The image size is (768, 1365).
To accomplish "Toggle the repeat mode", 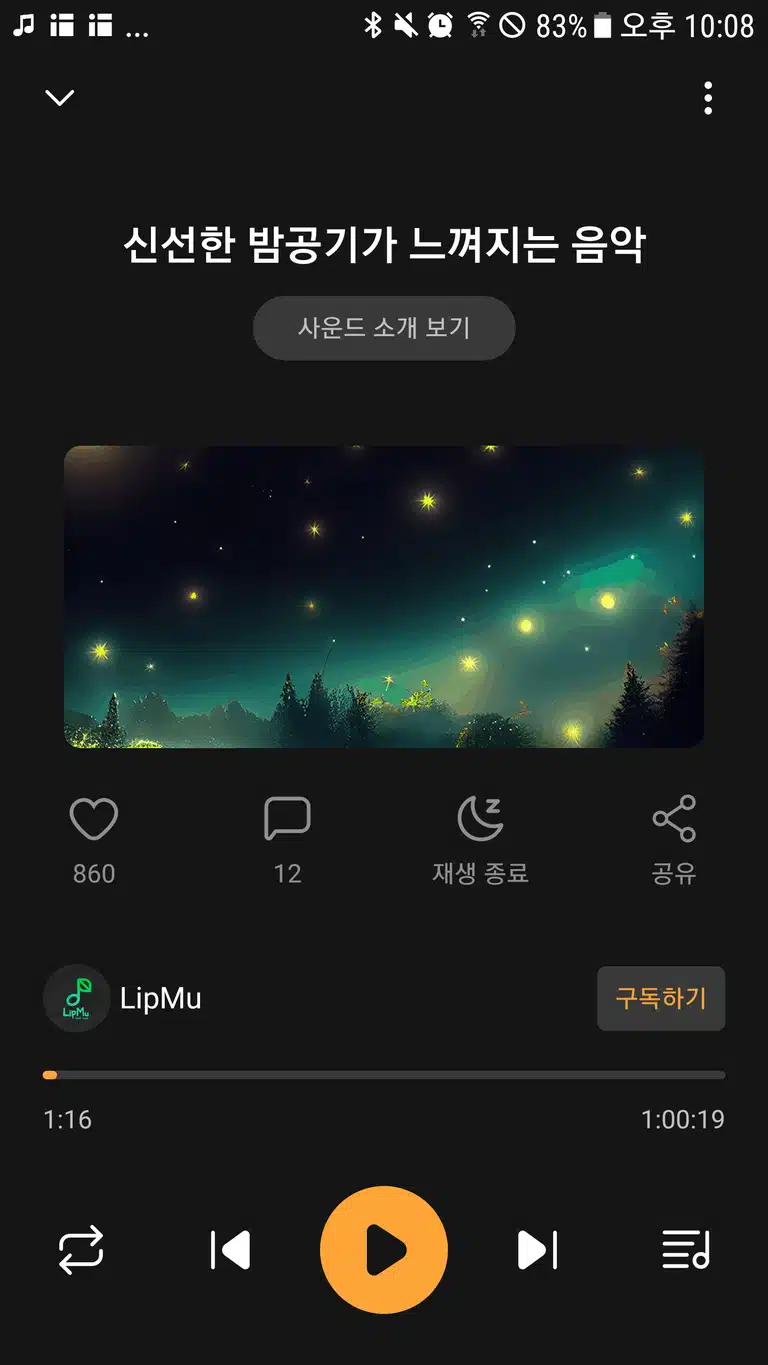I will coord(81,1250).
